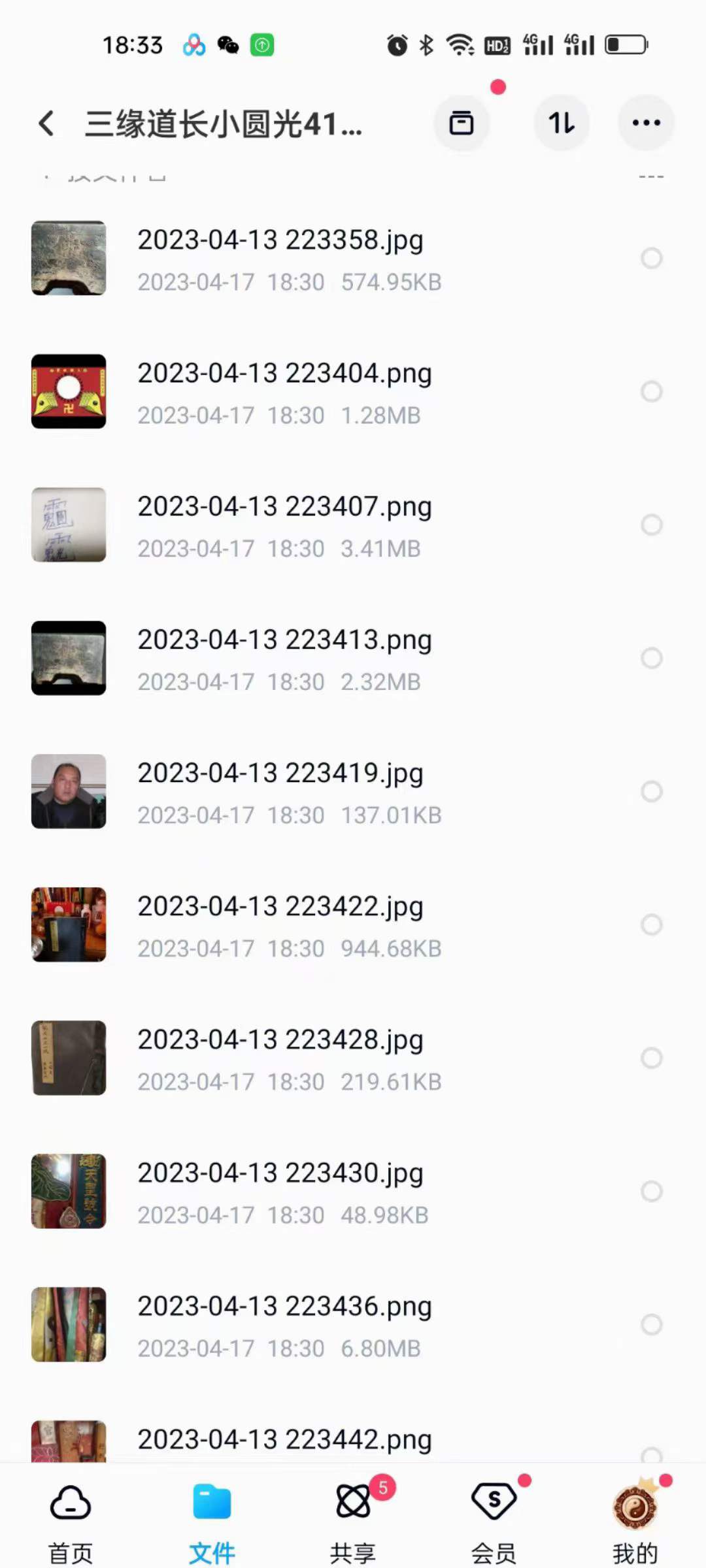The height and width of the screenshot is (1568, 706).
Task: Select the checkbox for 2023-04-13 223436.png
Action: pos(651,1324)
